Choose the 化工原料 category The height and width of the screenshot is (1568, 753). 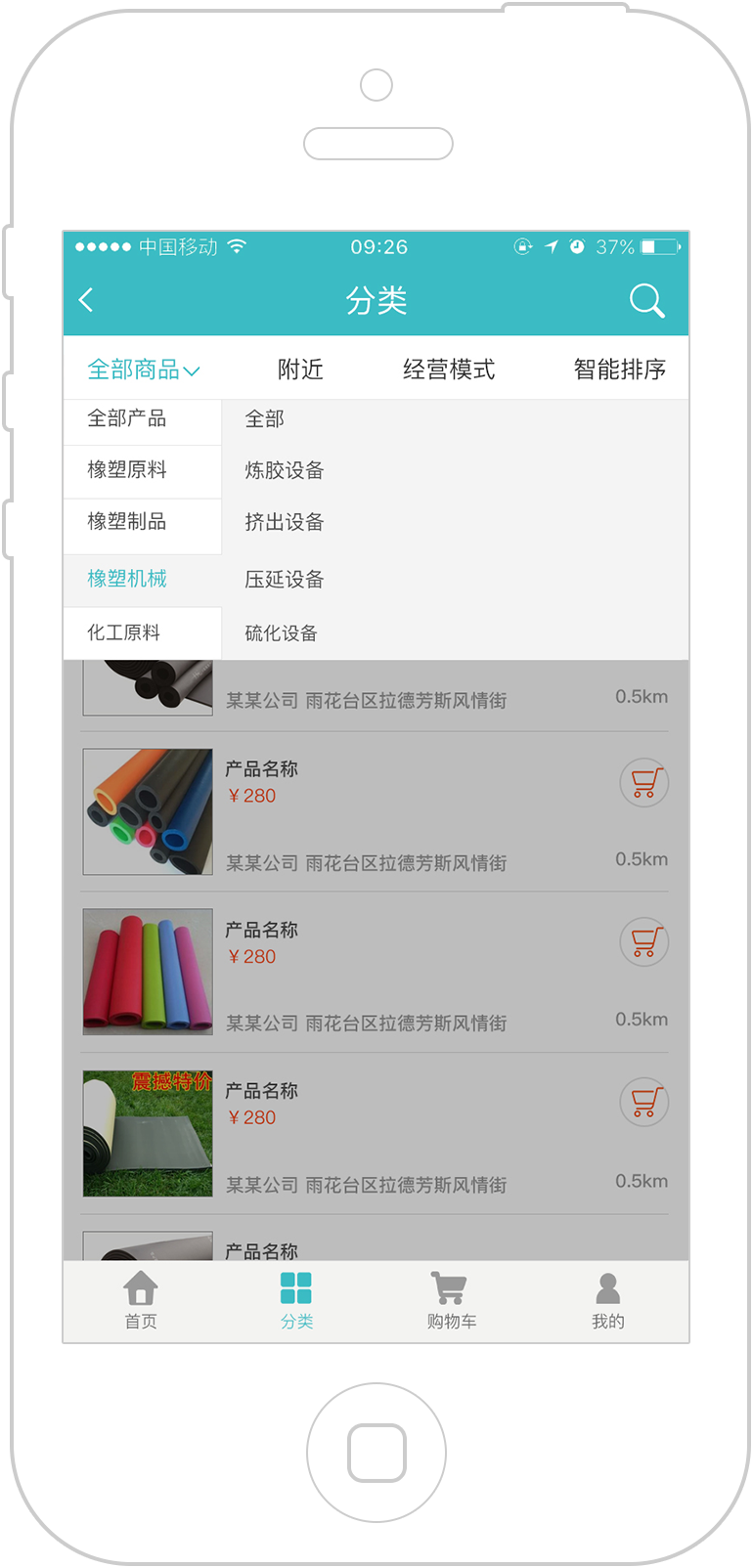click(124, 632)
